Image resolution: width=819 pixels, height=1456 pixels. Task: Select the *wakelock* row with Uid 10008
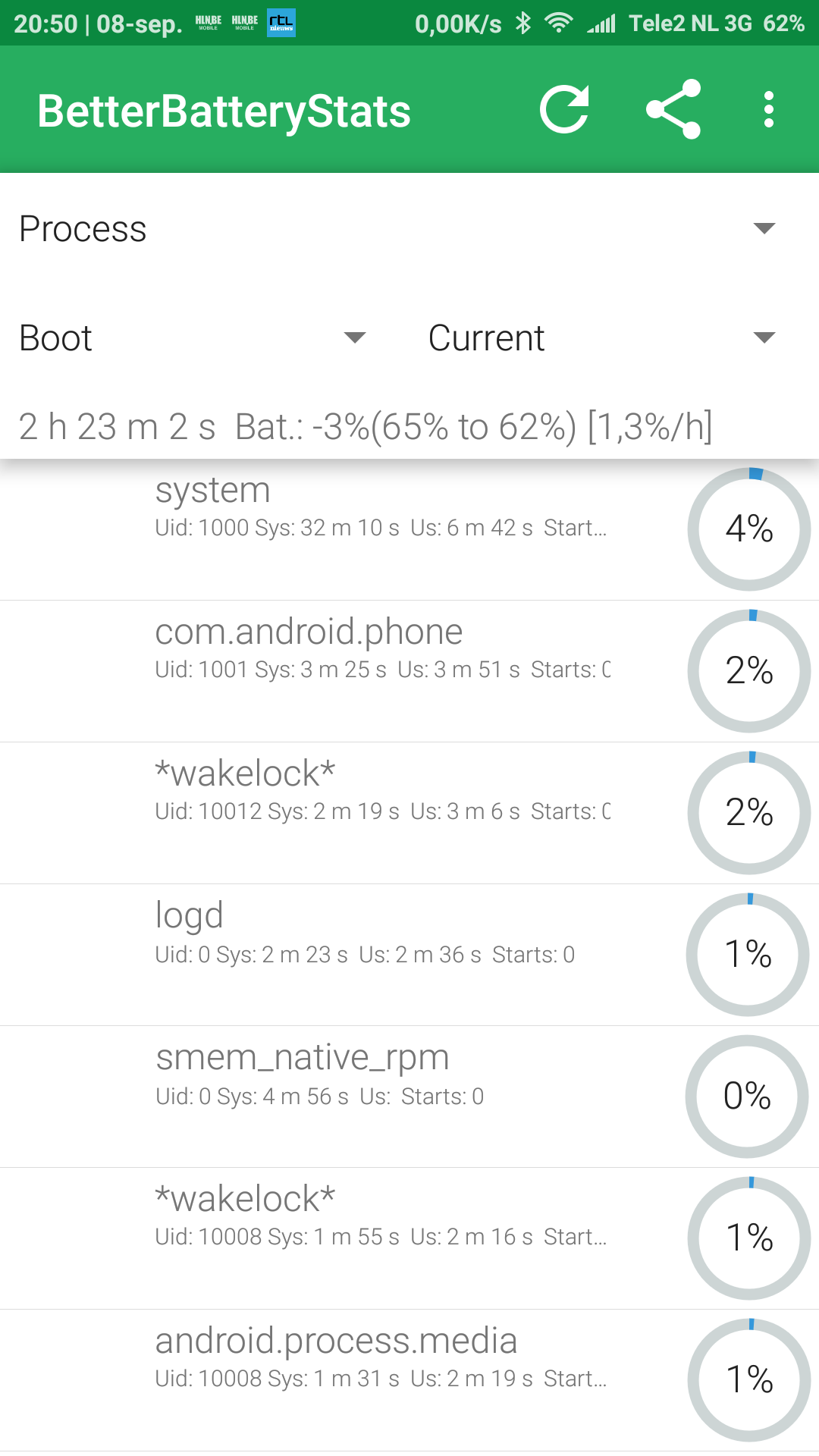coord(409,1238)
